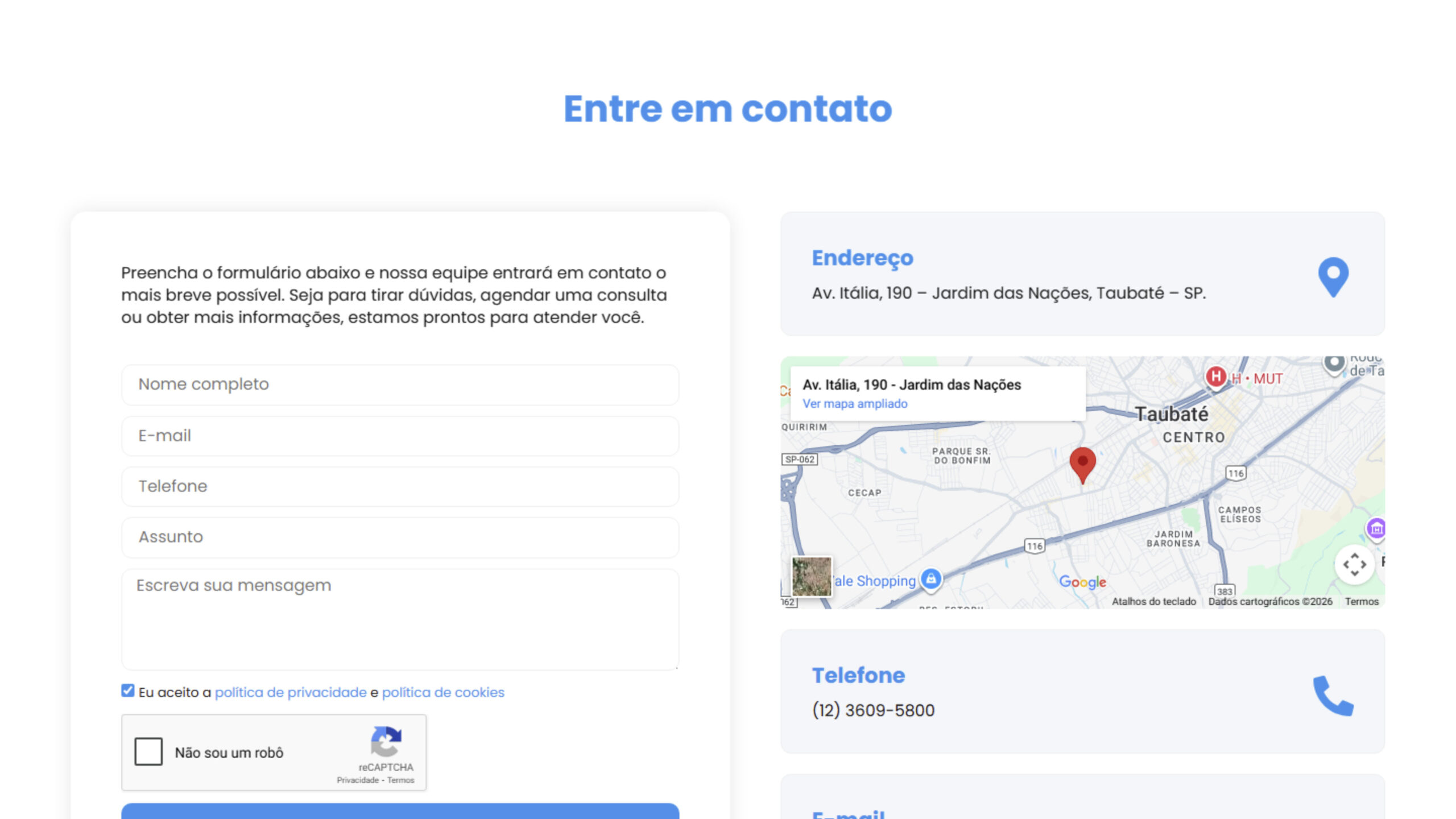1456x819 pixels.
Task: Uncheck the policy acceptance checkbox
Action: pos(128,691)
